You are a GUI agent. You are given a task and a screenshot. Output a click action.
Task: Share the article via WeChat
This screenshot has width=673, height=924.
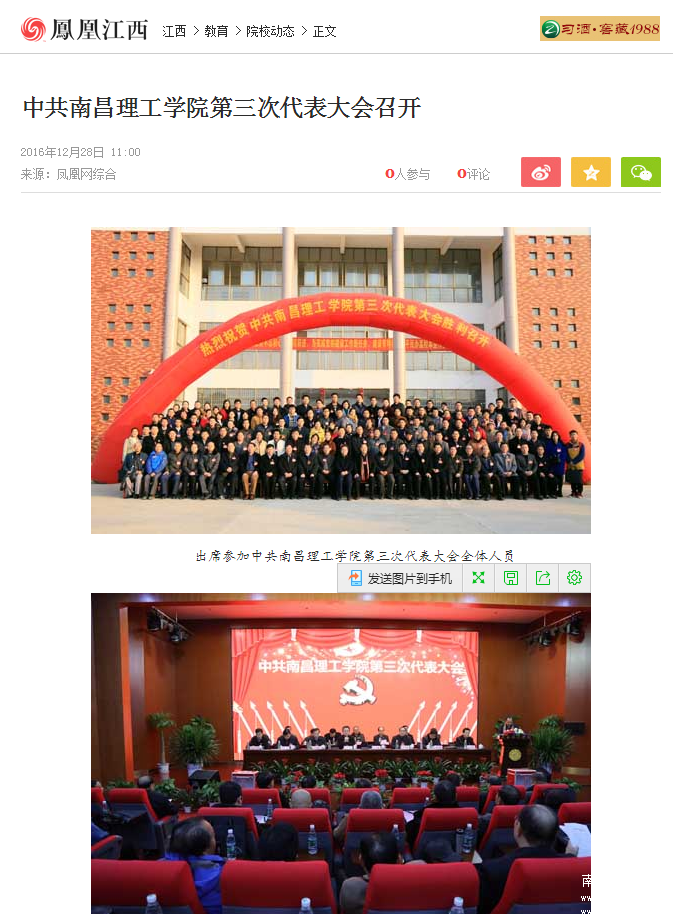(640, 172)
